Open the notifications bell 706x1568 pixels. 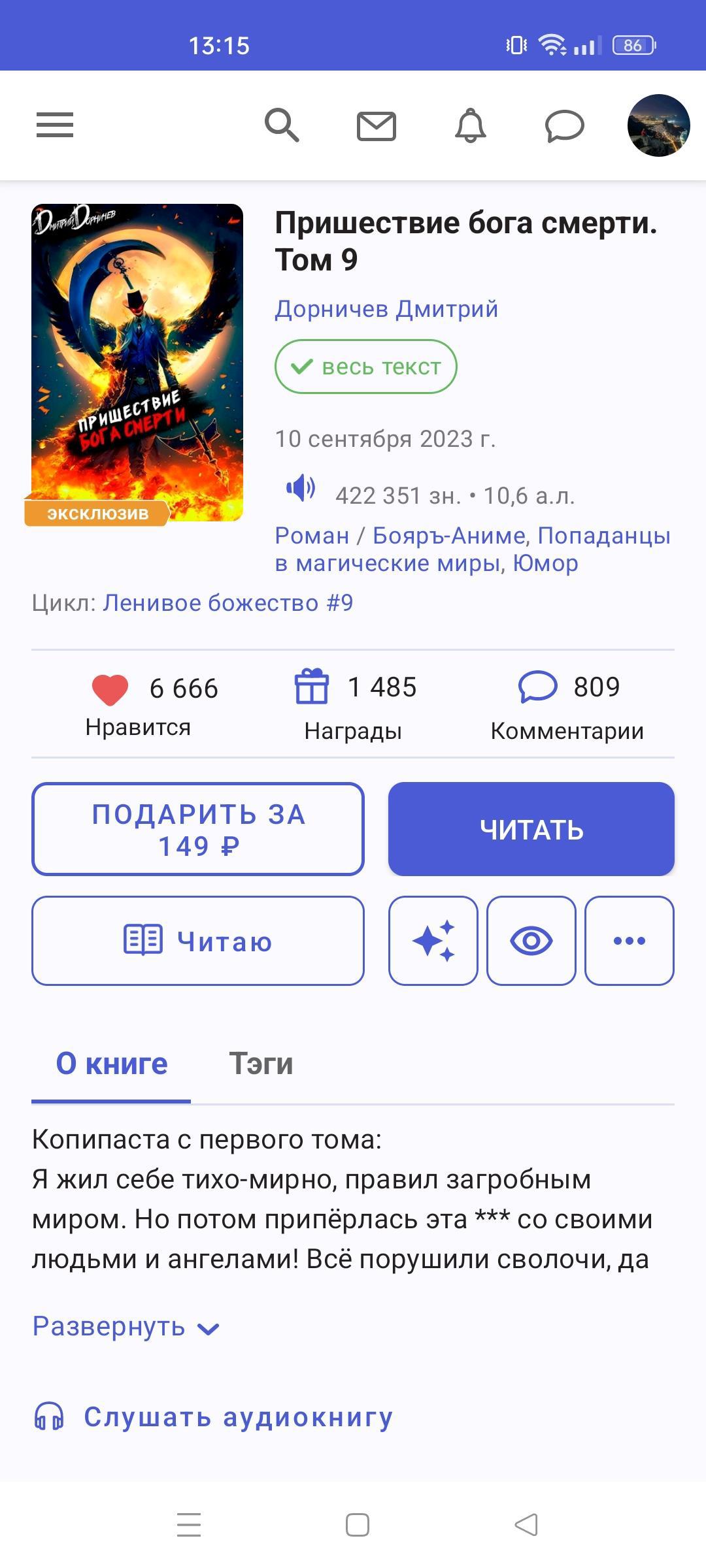471,125
